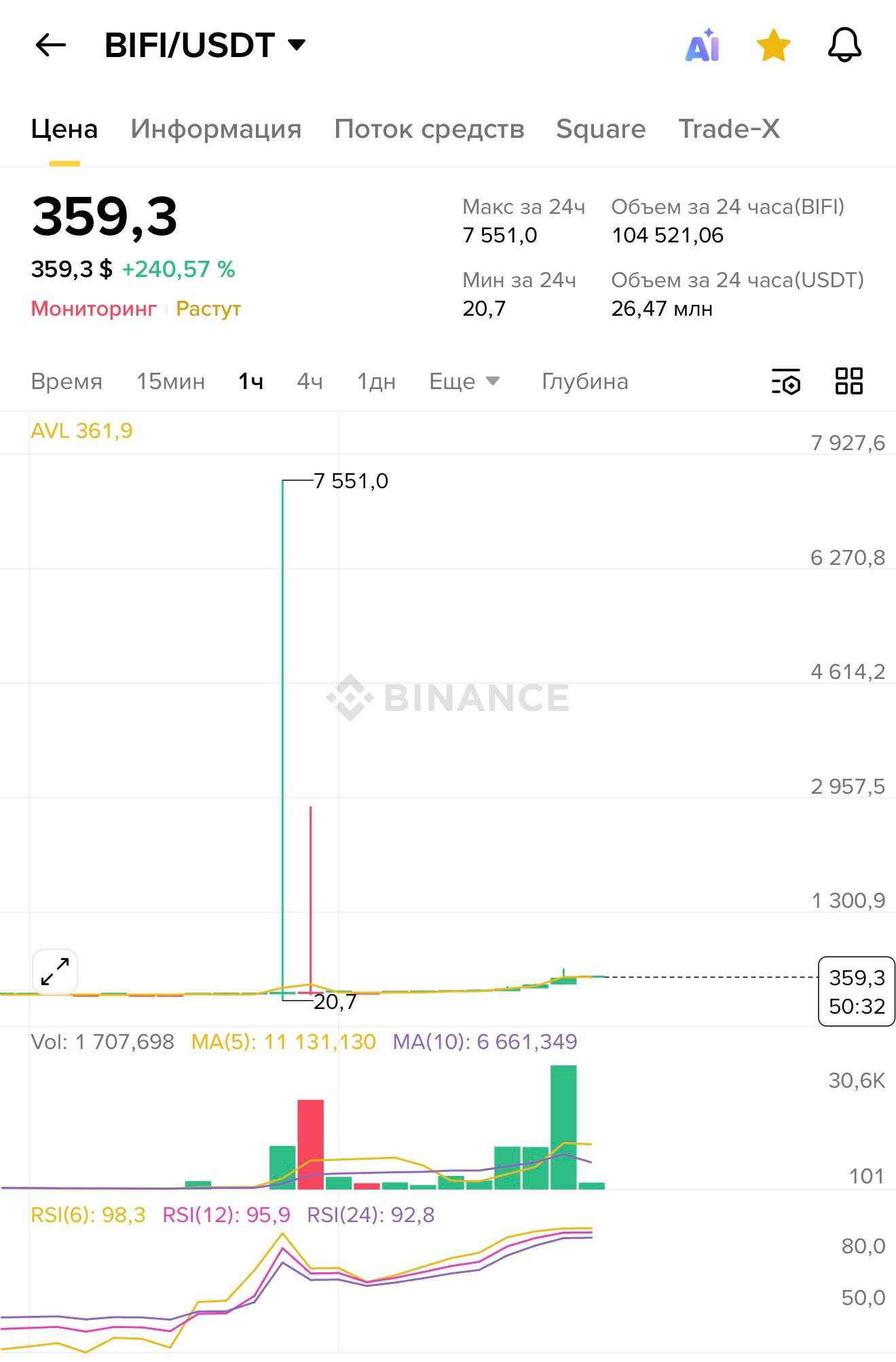Select the Время chart view
896x1362 pixels.
click(x=67, y=382)
